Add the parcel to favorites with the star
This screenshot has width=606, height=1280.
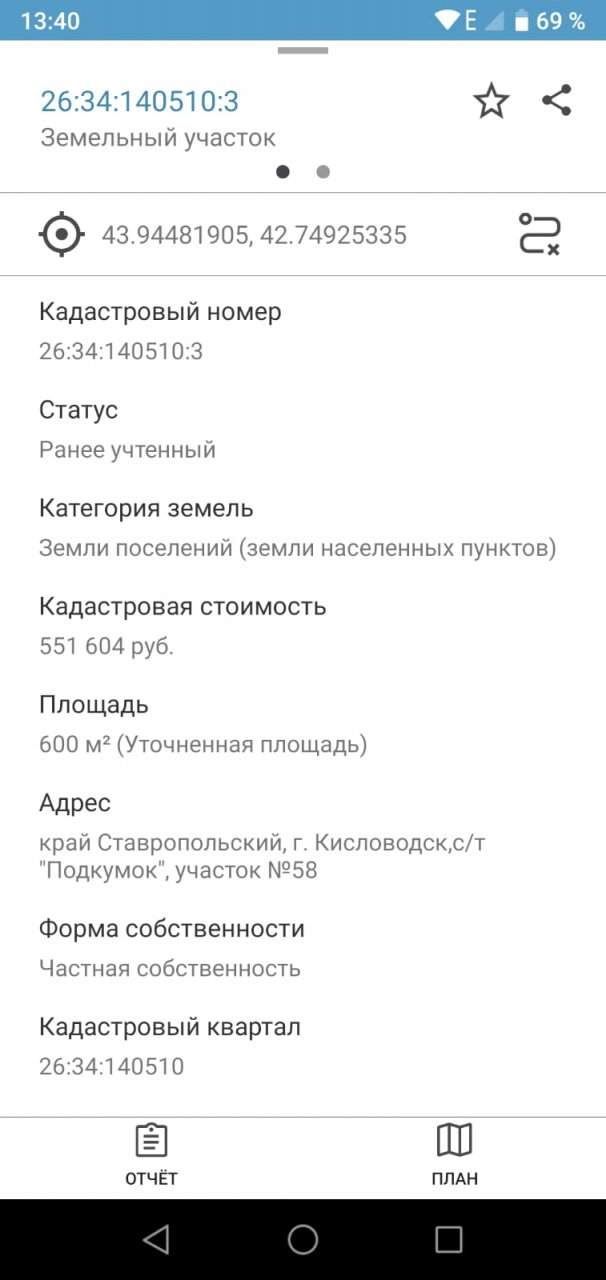491,101
